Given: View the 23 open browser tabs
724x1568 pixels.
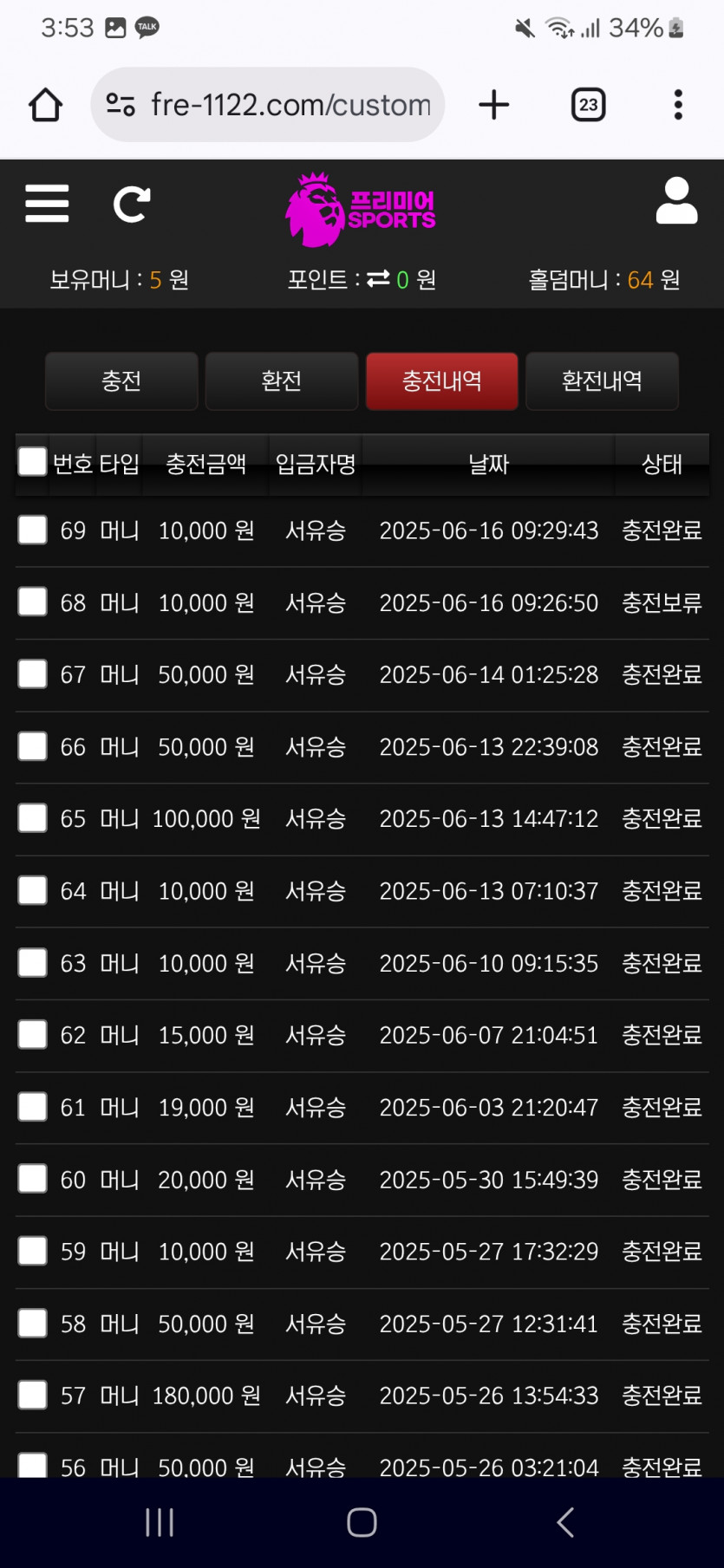Looking at the screenshot, I should (x=589, y=105).
